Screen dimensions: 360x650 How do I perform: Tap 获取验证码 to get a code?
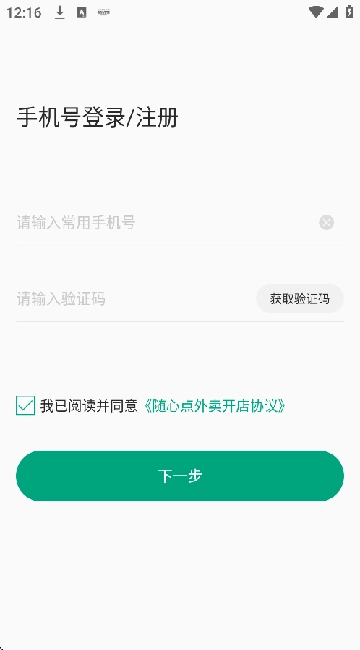[299, 298]
